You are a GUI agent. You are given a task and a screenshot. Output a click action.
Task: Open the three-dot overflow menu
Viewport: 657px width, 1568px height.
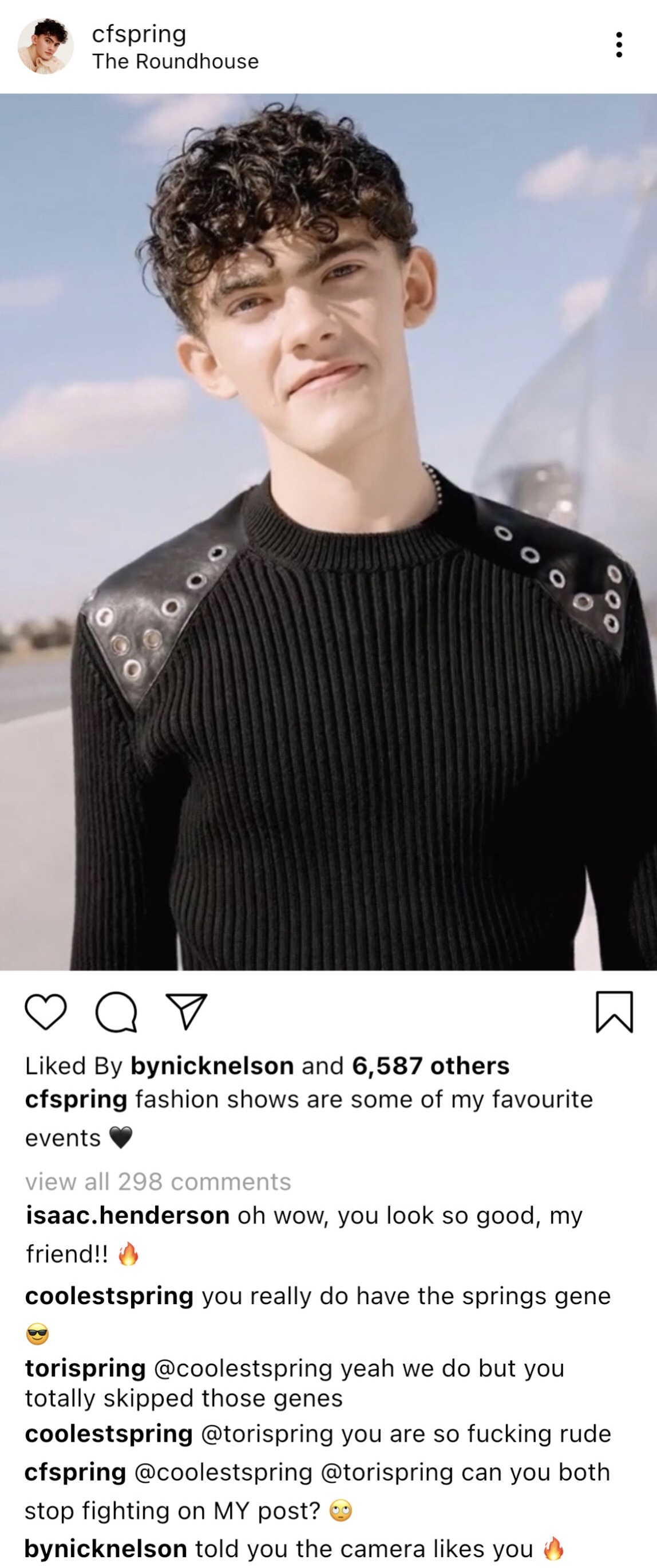(x=619, y=45)
